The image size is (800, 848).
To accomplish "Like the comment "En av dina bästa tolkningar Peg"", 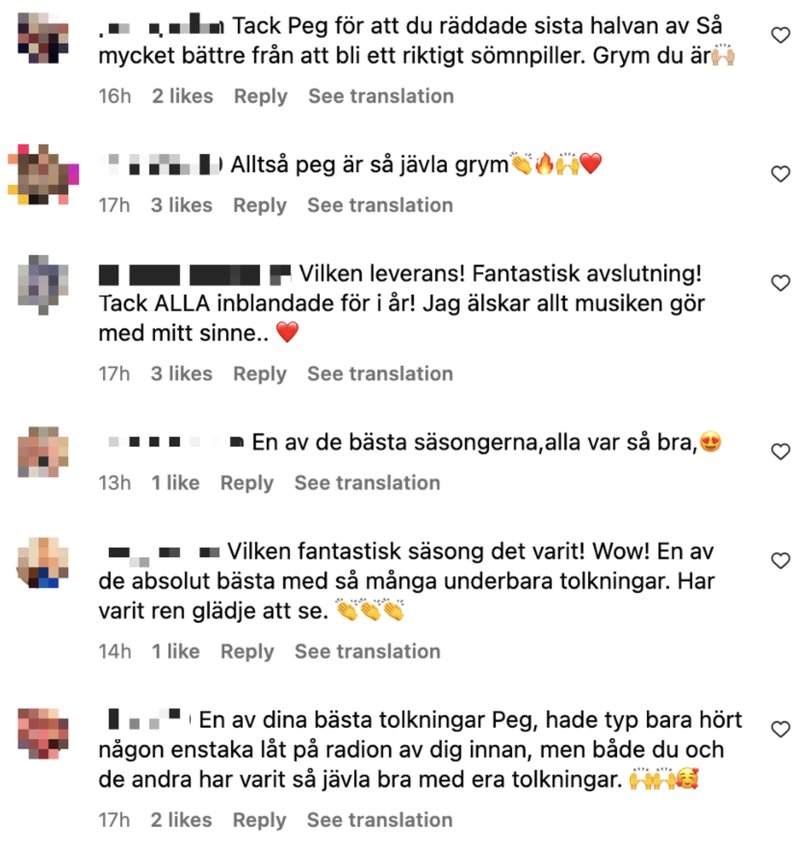I will 781,730.
